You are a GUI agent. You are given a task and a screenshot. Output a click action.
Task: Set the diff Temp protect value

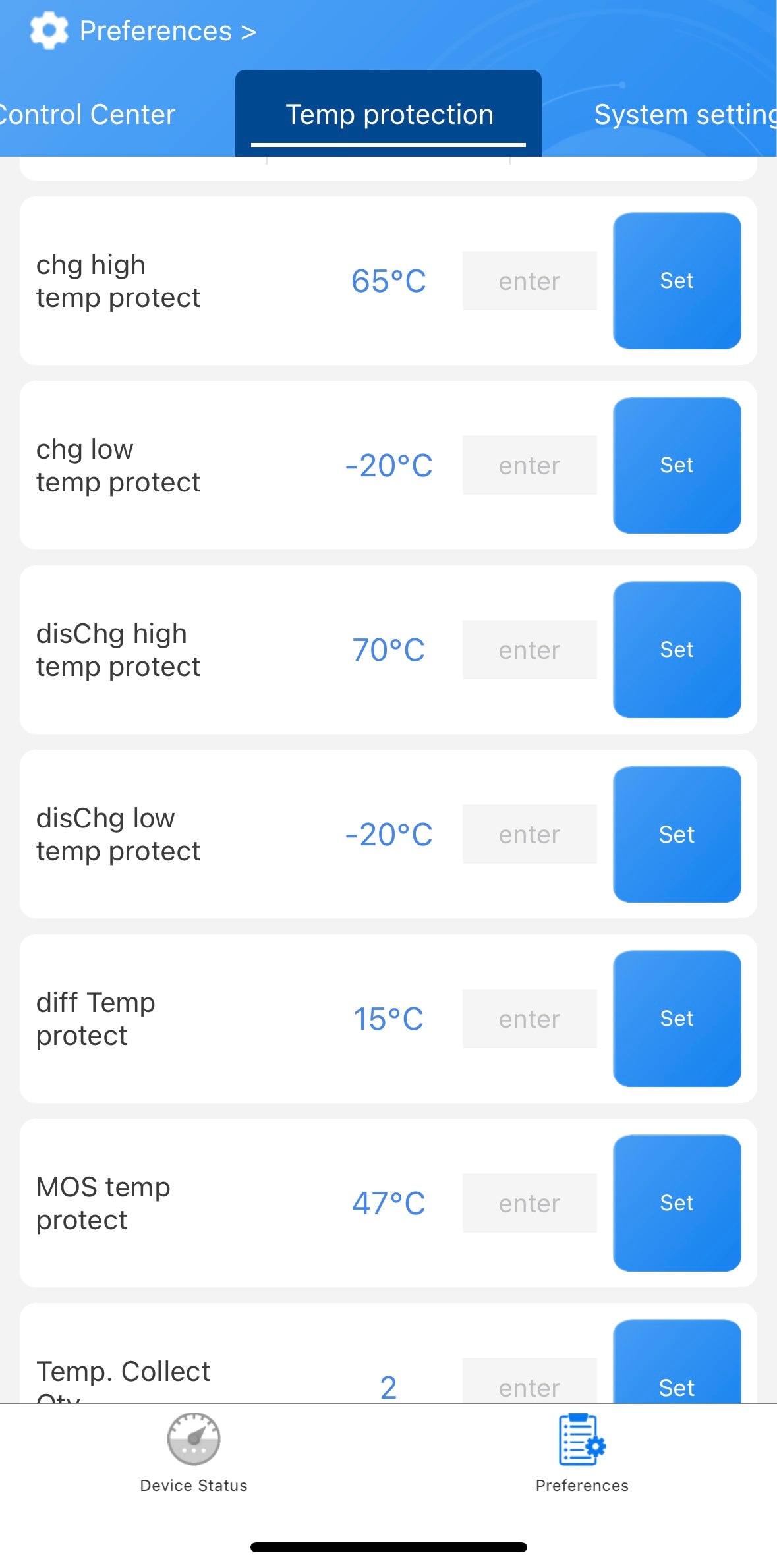(677, 1018)
